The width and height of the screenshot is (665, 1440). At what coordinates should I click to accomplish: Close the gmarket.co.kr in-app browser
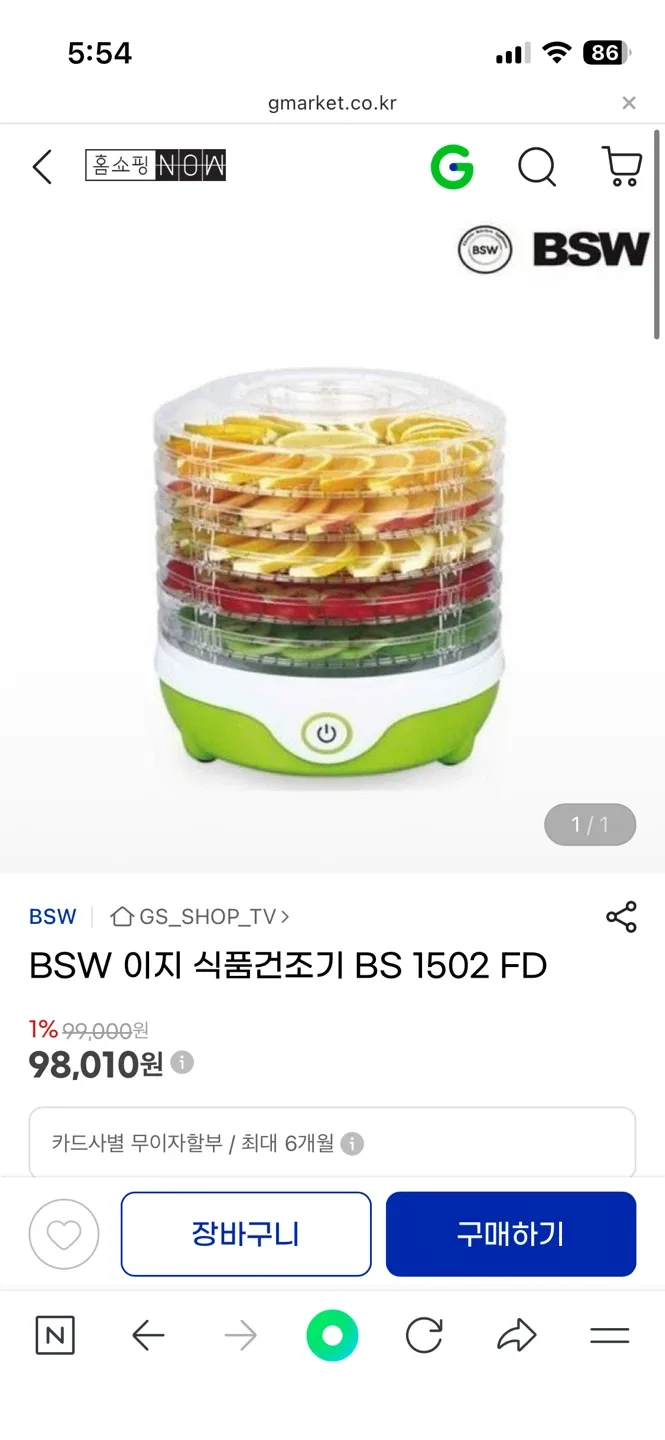[x=628, y=103]
